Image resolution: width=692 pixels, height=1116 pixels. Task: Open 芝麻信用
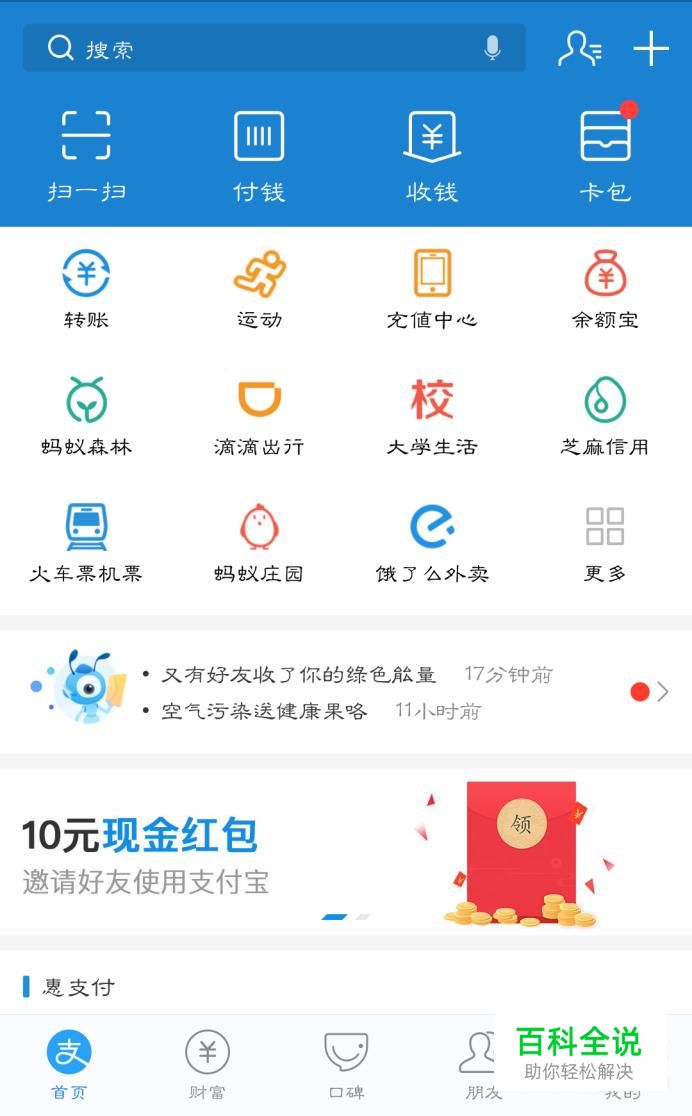point(605,416)
